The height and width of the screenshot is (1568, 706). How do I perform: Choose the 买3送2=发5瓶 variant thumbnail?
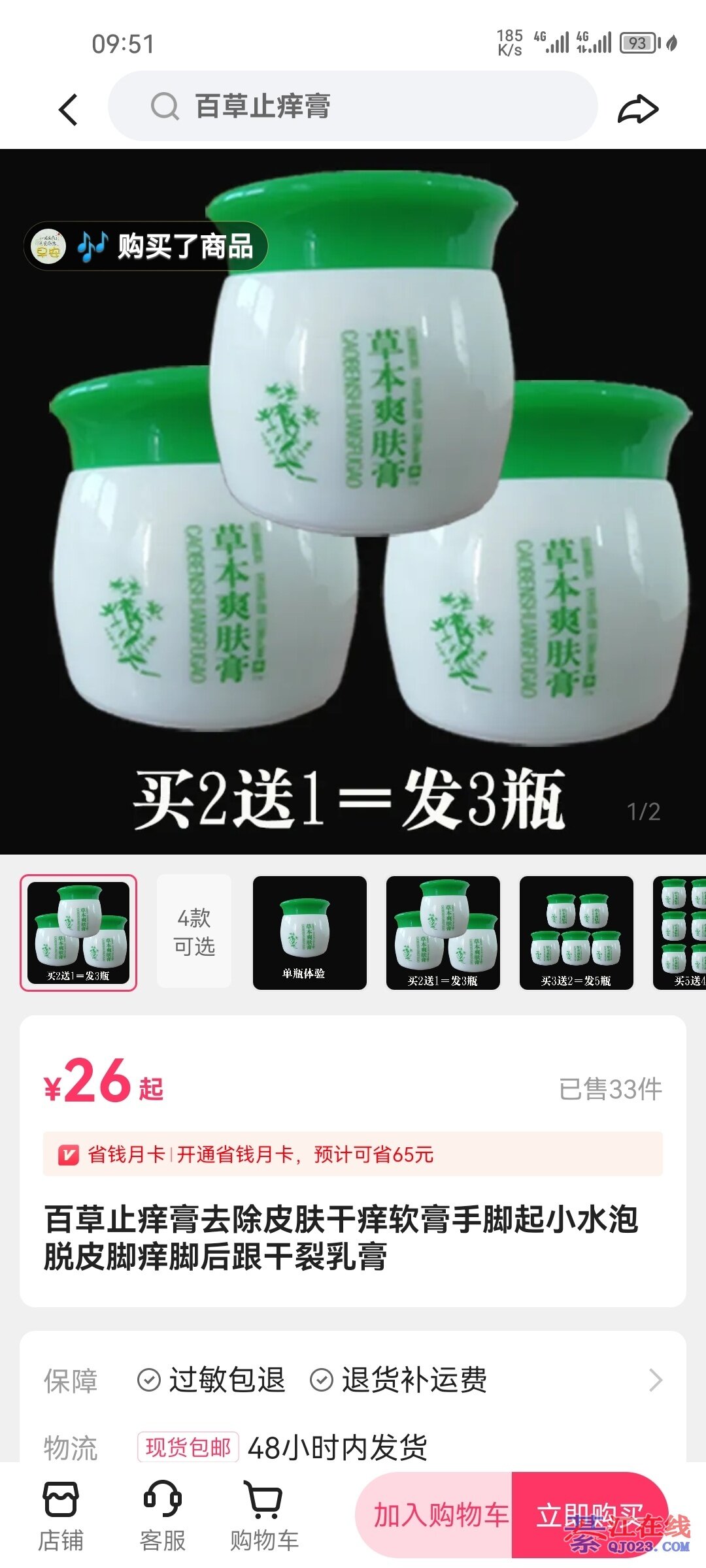(x=576, y=932)
